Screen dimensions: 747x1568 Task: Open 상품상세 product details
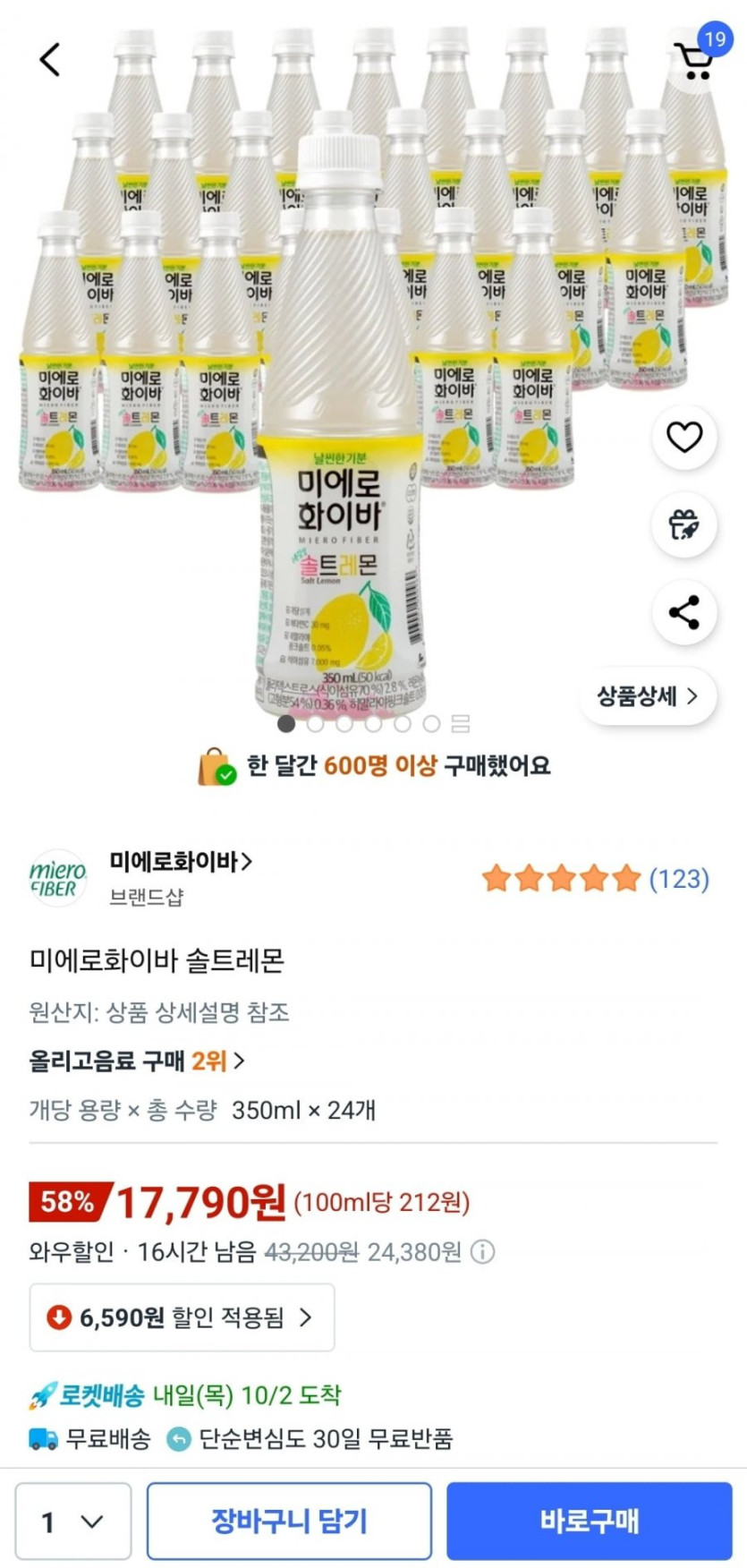click(647, 696)
